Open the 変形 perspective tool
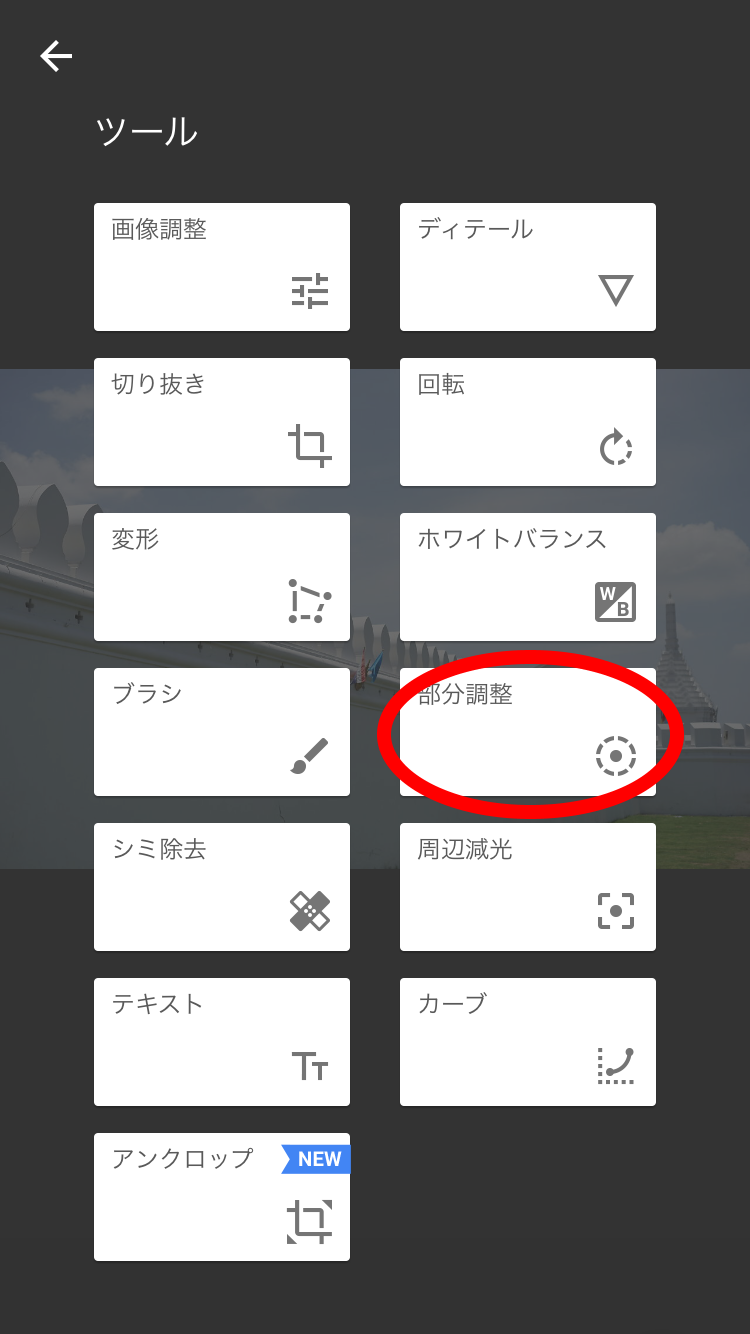Image resolution: width=750 pixels, height=1334 pixels. [x=221, y=577]
